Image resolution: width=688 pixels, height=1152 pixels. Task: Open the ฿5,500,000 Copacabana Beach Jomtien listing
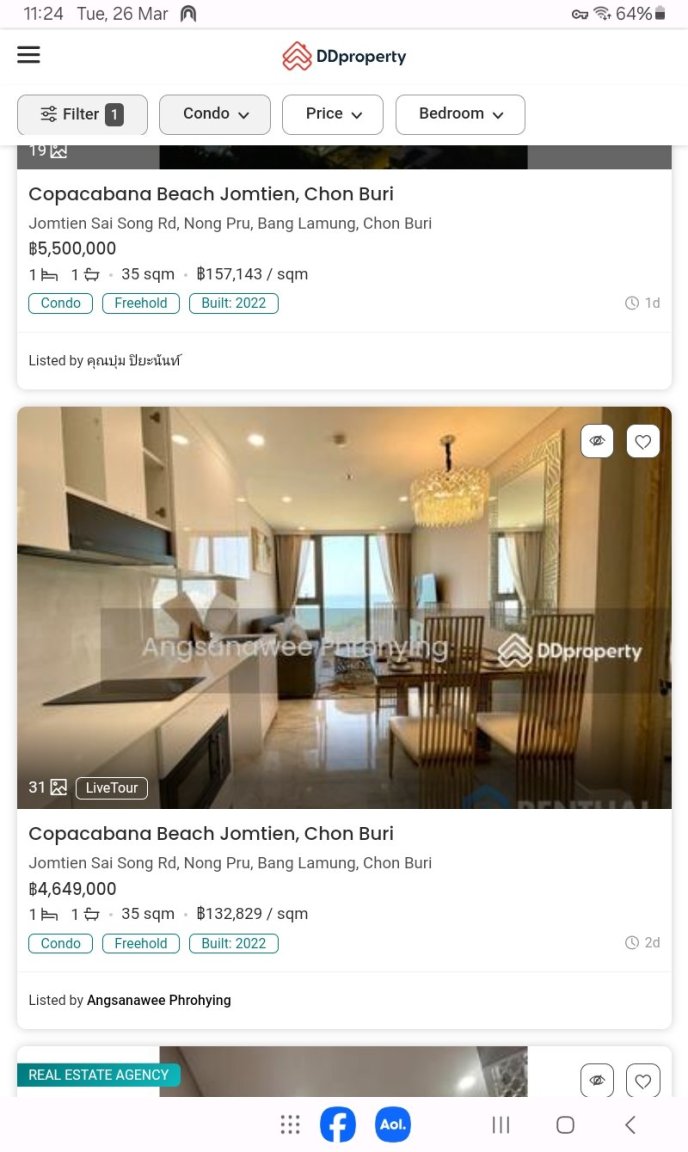click(x=210, y=194)
